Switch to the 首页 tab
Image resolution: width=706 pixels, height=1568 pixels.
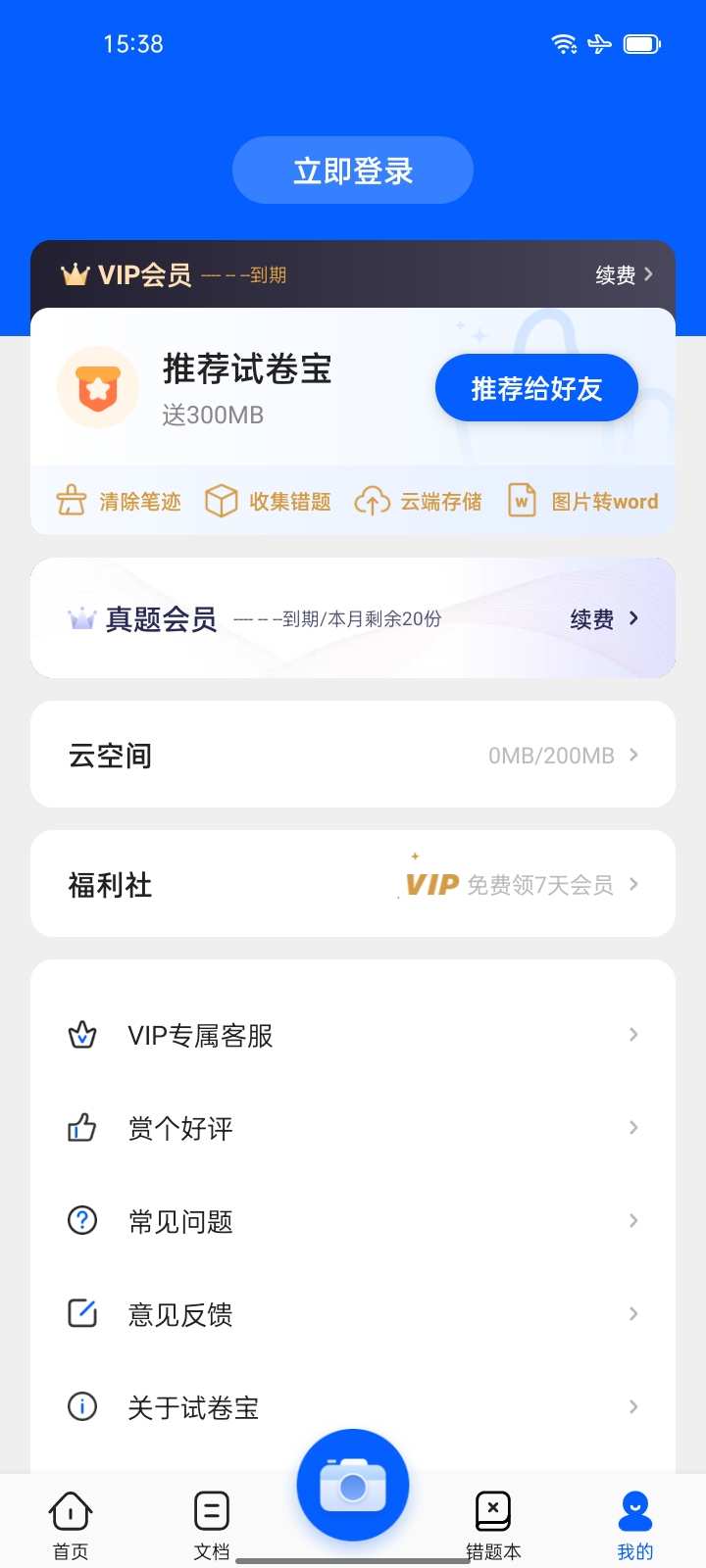tap(71, 1525)
